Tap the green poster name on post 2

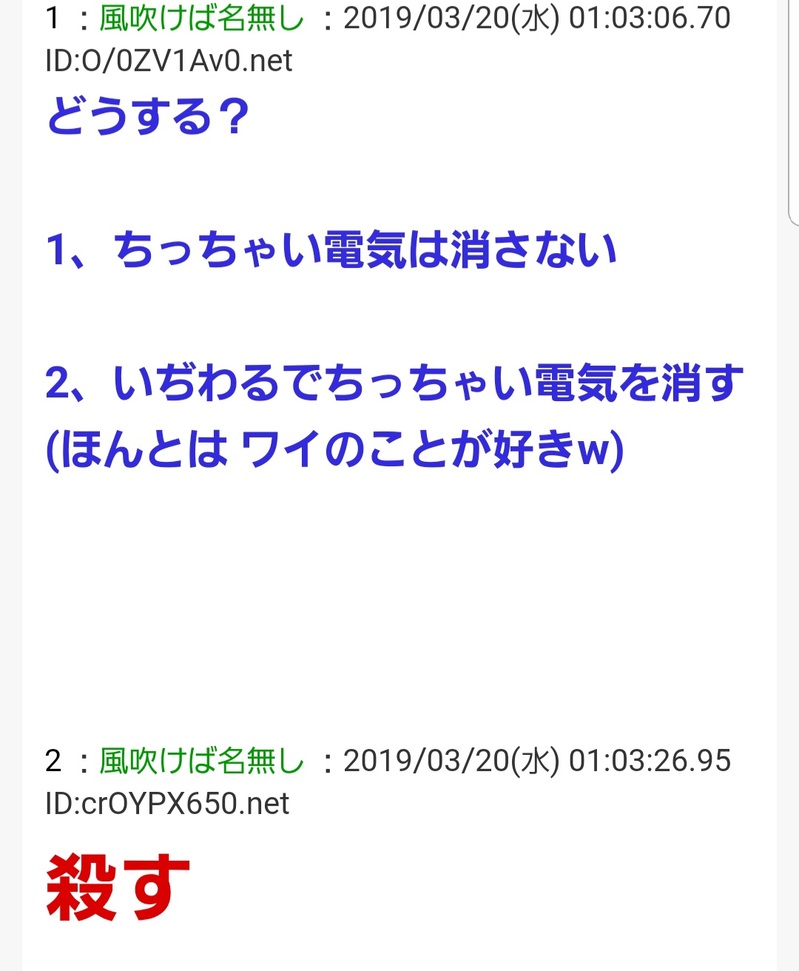pyautogui.click(x=201, y=762)
